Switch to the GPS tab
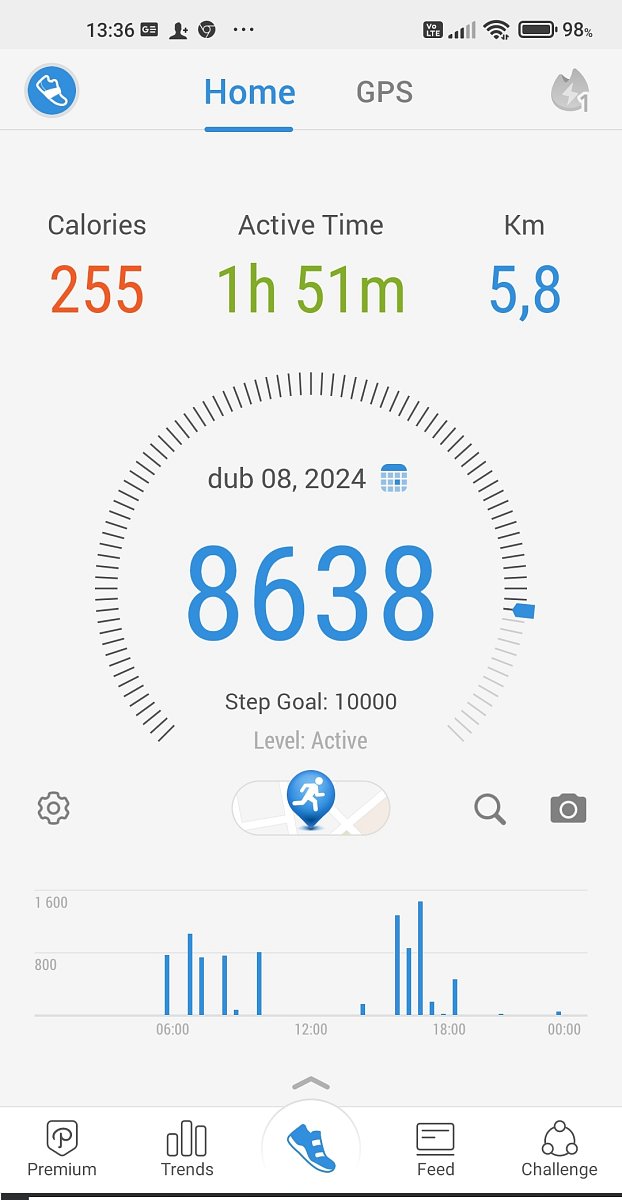622x1200 pixels. [384, 93]
